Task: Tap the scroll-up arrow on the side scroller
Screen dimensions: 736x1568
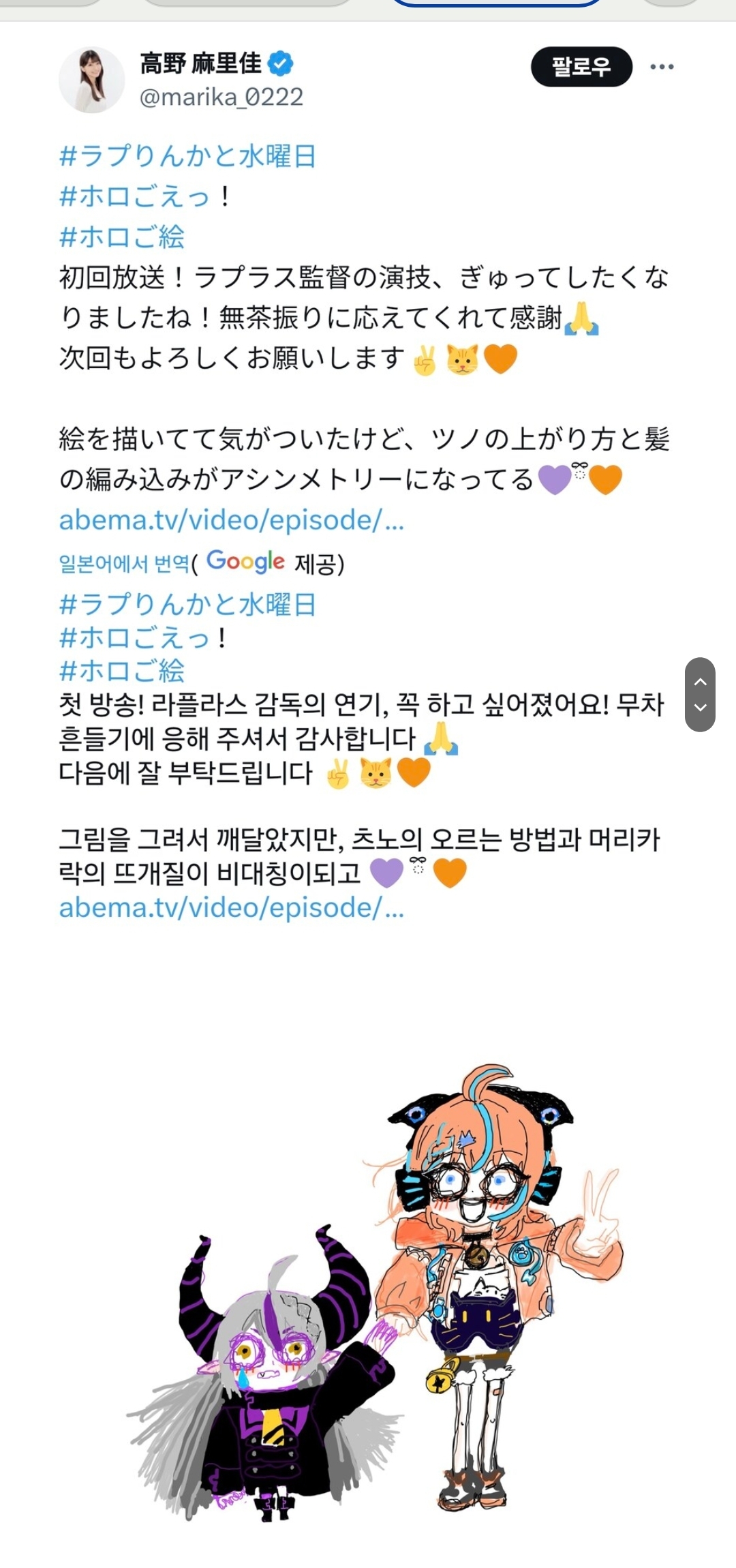Action: [x=700, y=681]
